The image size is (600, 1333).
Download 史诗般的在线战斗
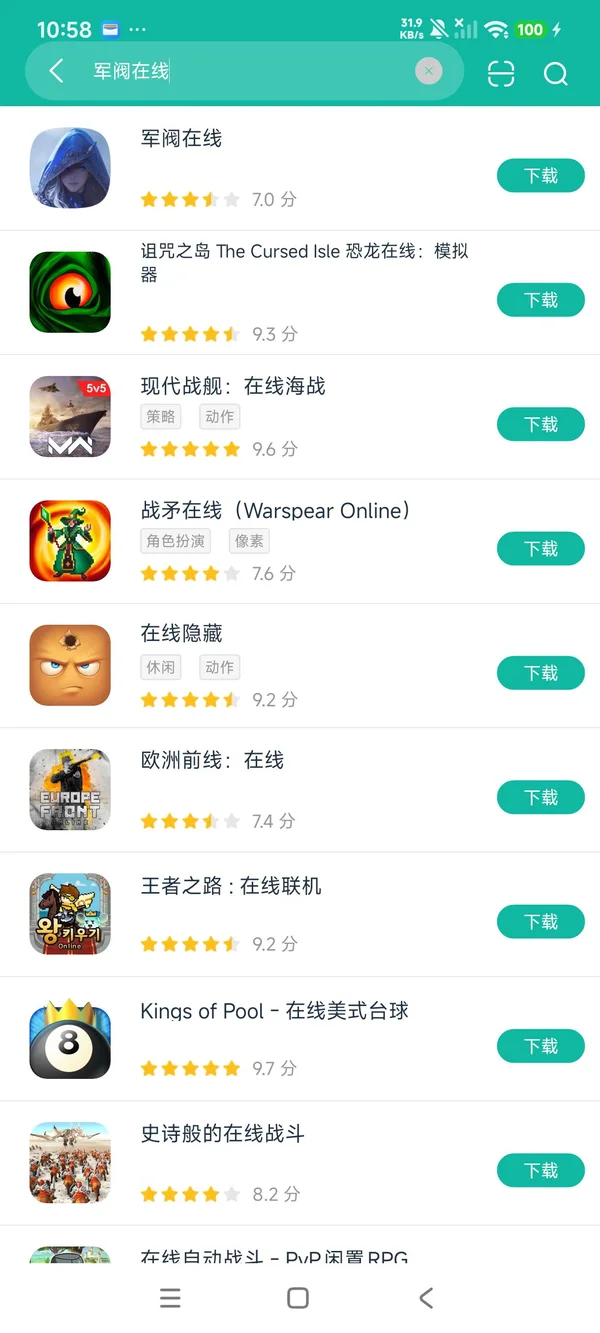540,1170
